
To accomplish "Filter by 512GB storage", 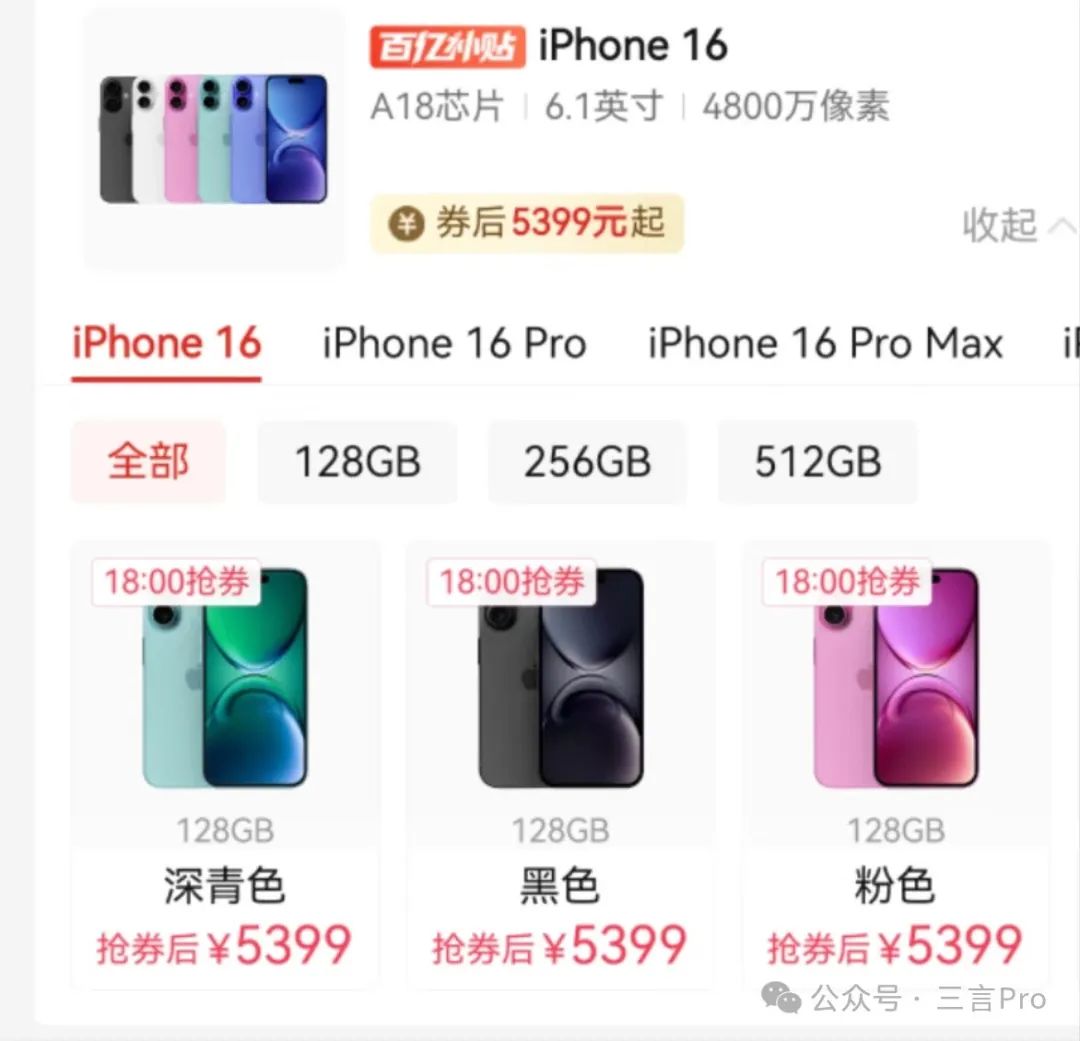I will [818, 462].
